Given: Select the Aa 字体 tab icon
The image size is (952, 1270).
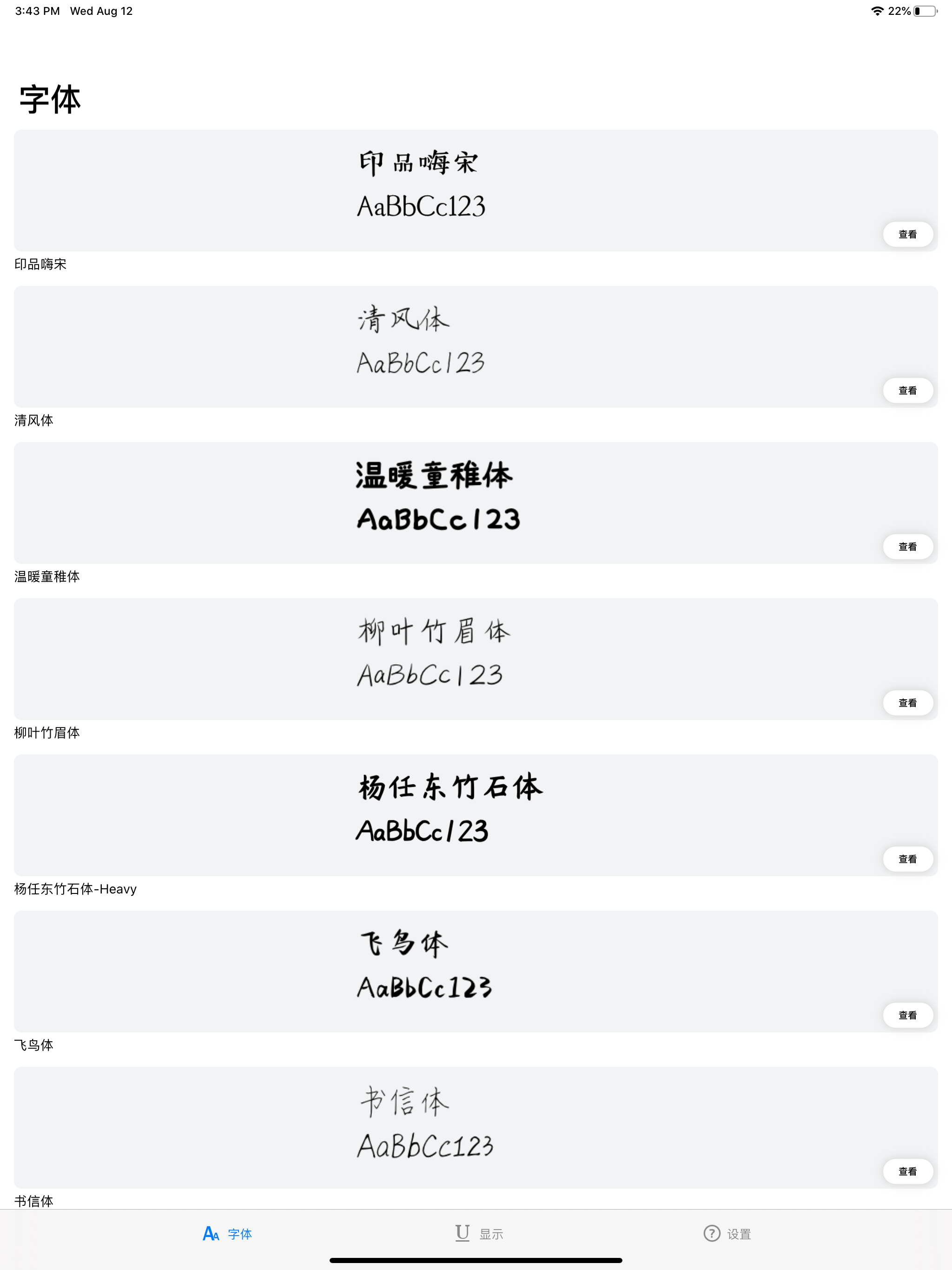Looking at the screenshot, I should [x=211, y=1233].
